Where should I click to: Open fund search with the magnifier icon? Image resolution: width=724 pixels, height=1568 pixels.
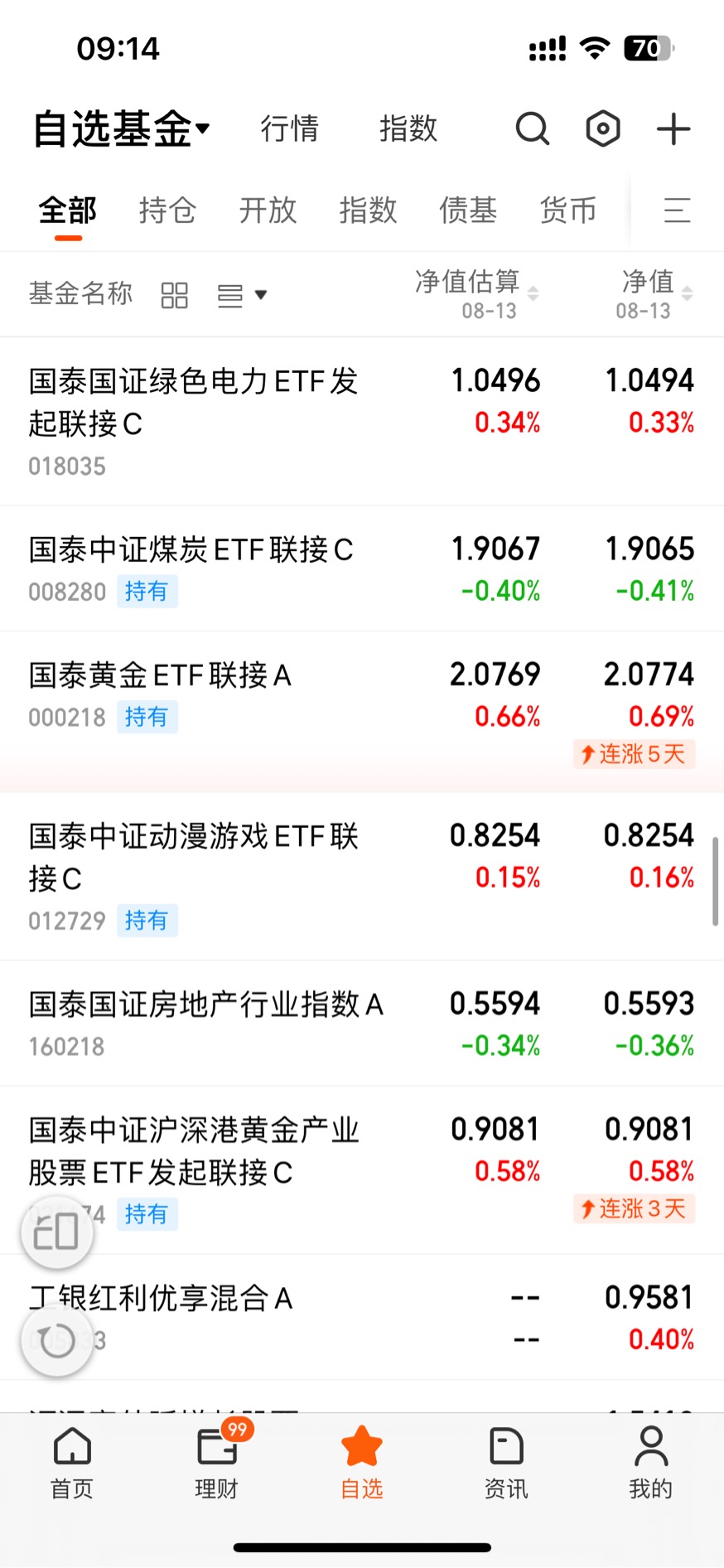(533, 129)
